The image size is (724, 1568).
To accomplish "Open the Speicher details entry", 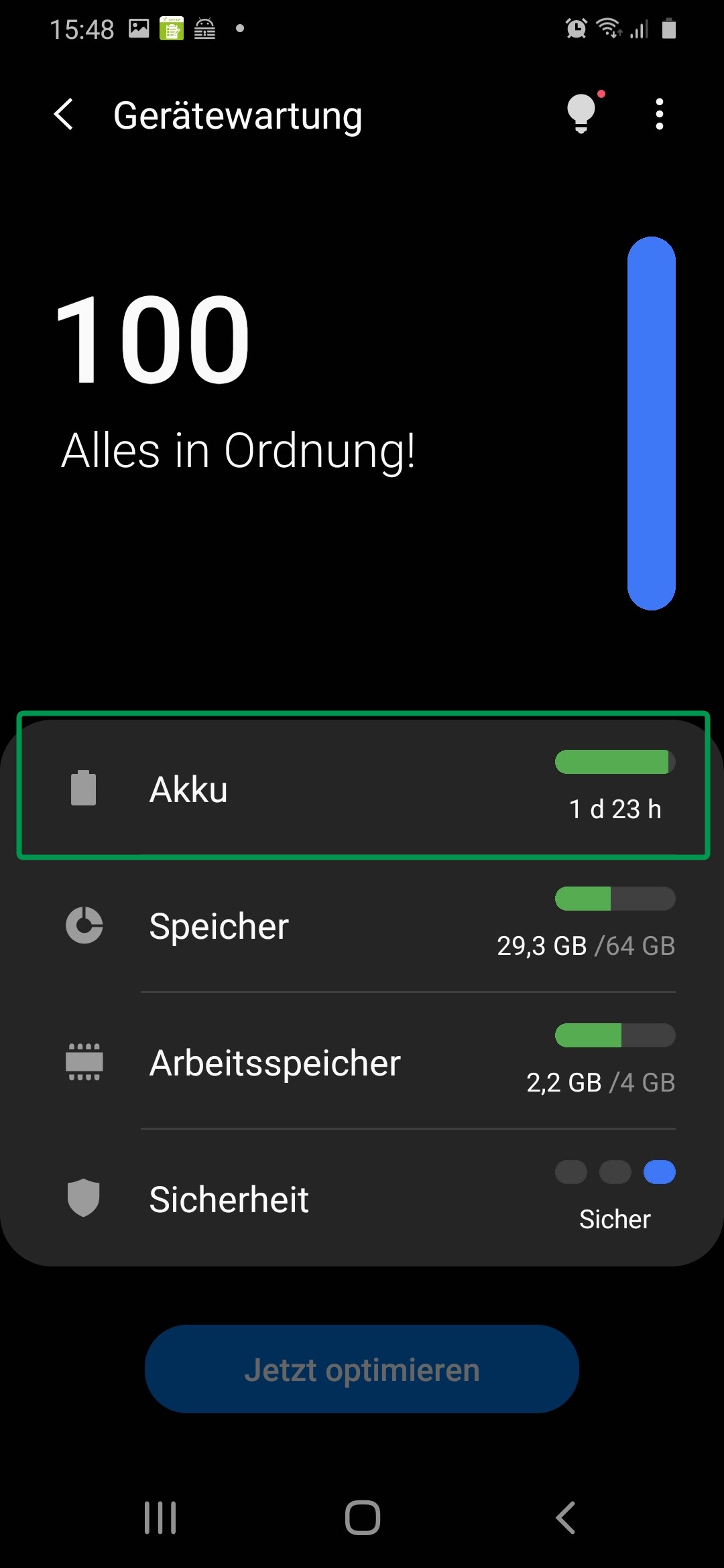I will pos(362,926).
